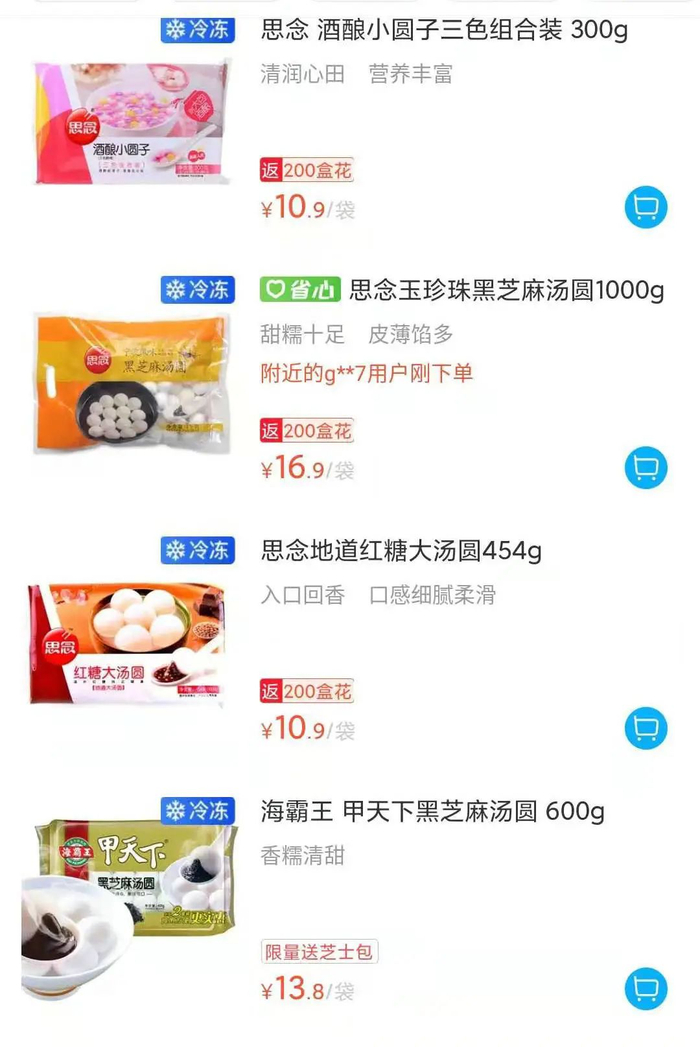
Task: Add 思念地道红糖大汤圆454g to cart
Action: (645, 728)
